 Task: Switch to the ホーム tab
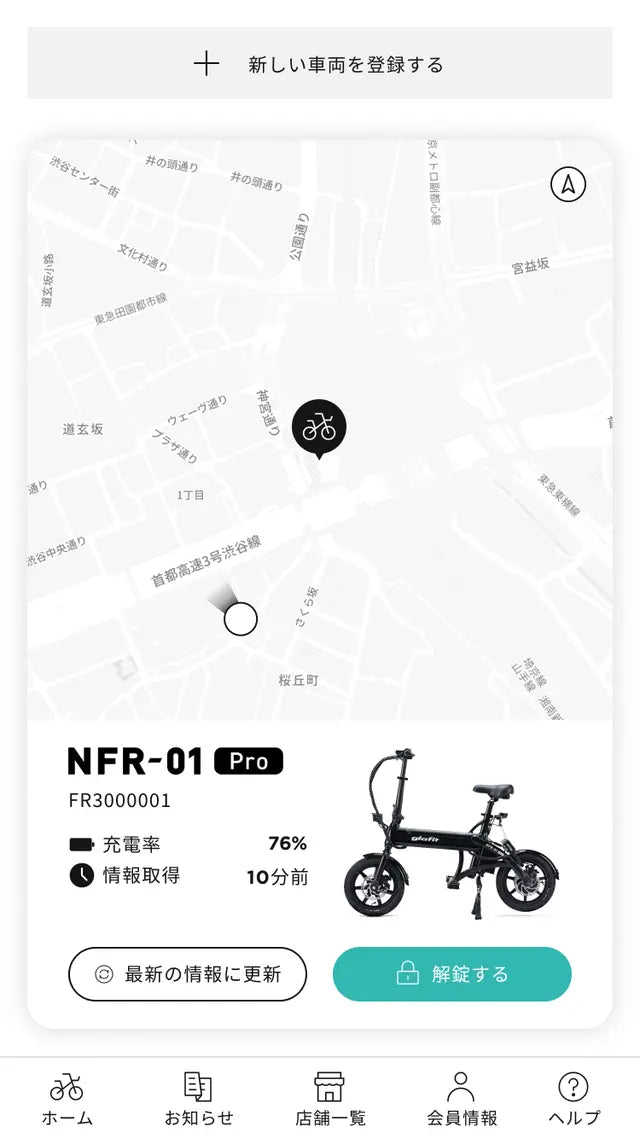coord(67,1098)
